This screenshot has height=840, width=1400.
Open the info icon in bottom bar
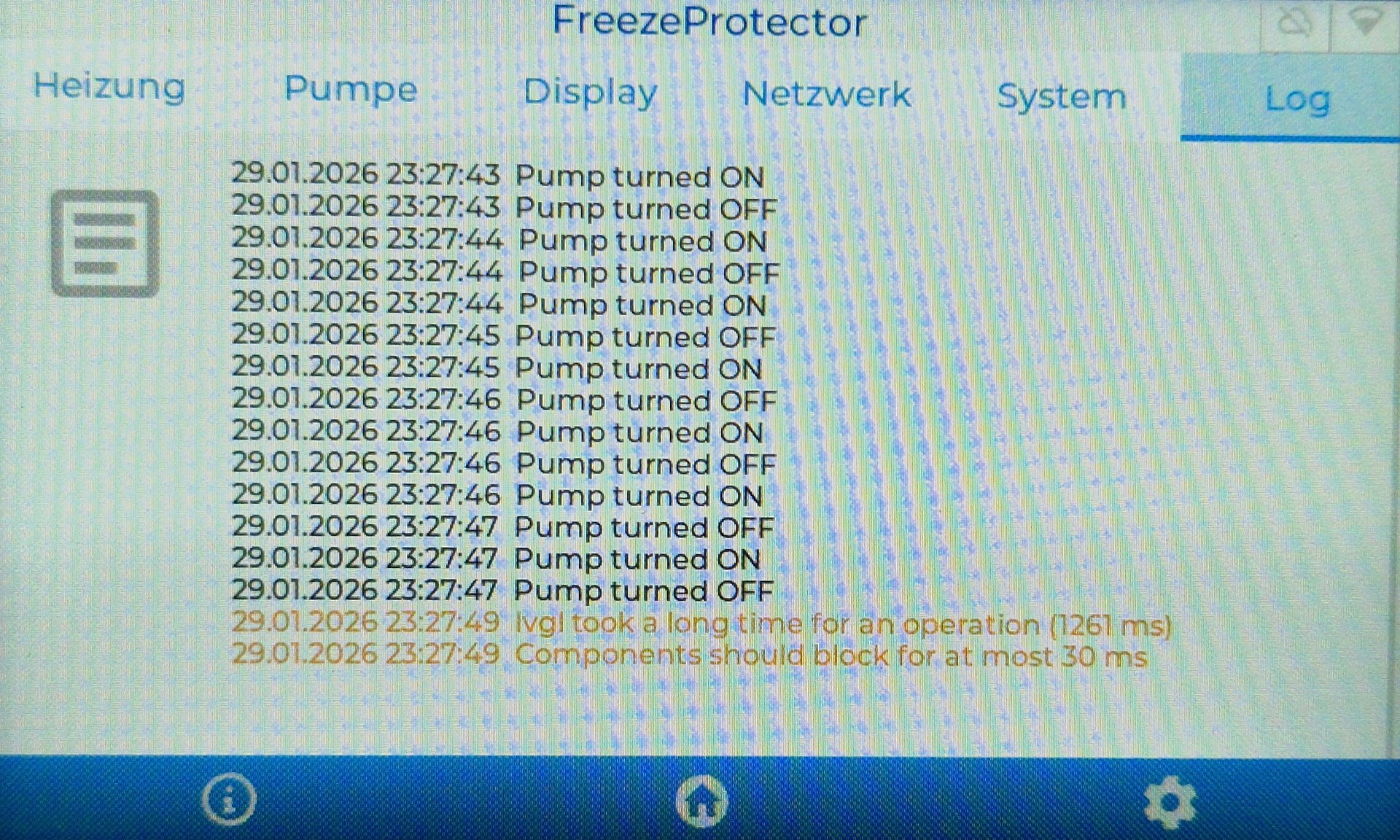click(x=229, y=800)
